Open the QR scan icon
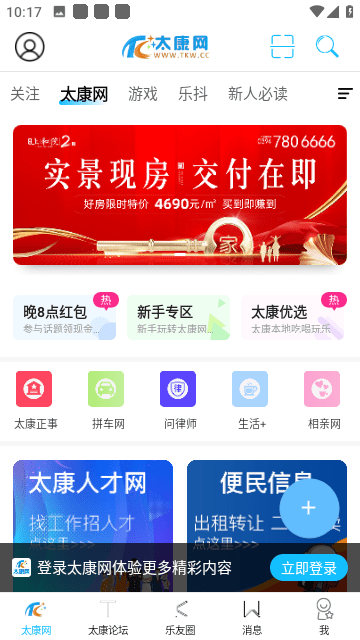The height and width of the screenshot is (640, 360). pos(282,47)
